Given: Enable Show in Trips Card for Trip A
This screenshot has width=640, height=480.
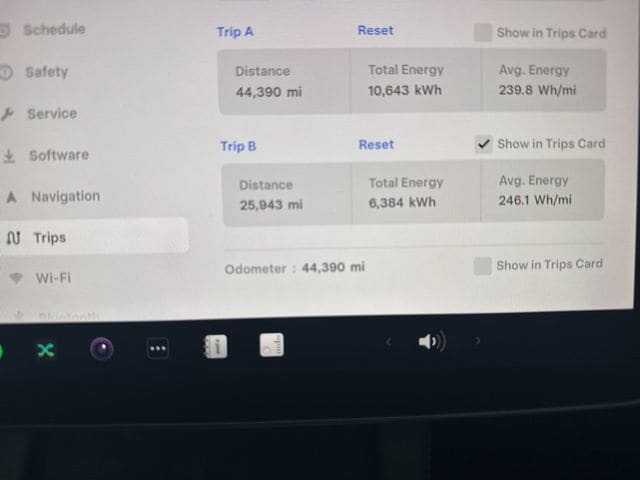Looking at the screenshot, I should [x=483, y=32].
